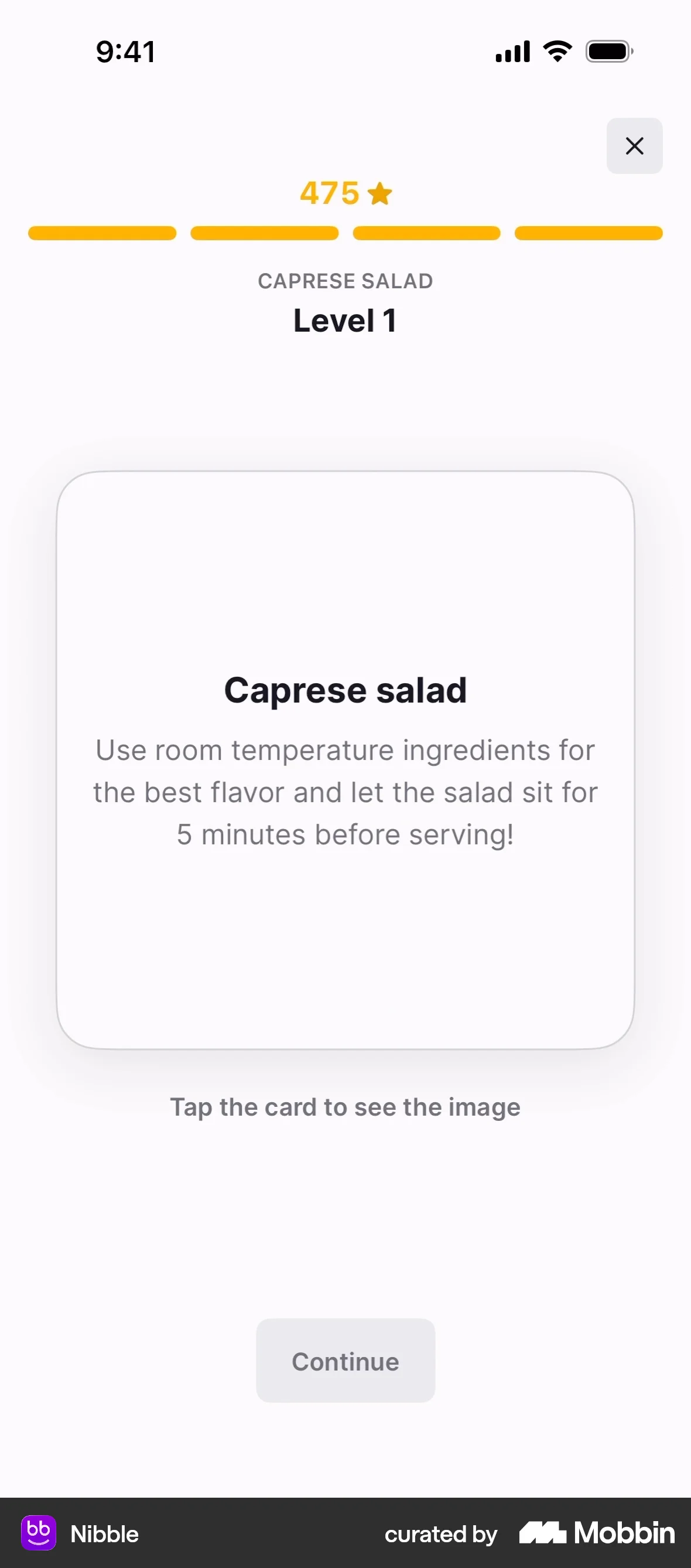Flip the Caprese salad card to see the image
The image size is (691, 1568).
[345, 759]
